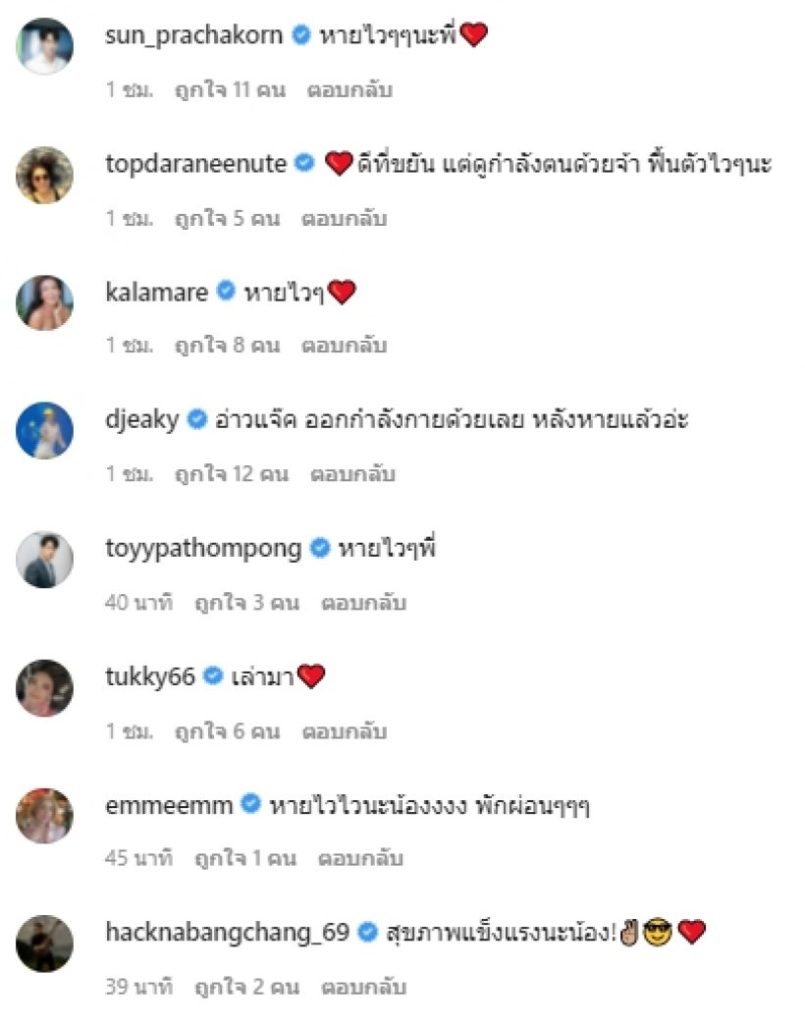Open sun_prachakorn's profile from the username
805x1024 pixels.
pyautogui.click(x=196, y=36)
